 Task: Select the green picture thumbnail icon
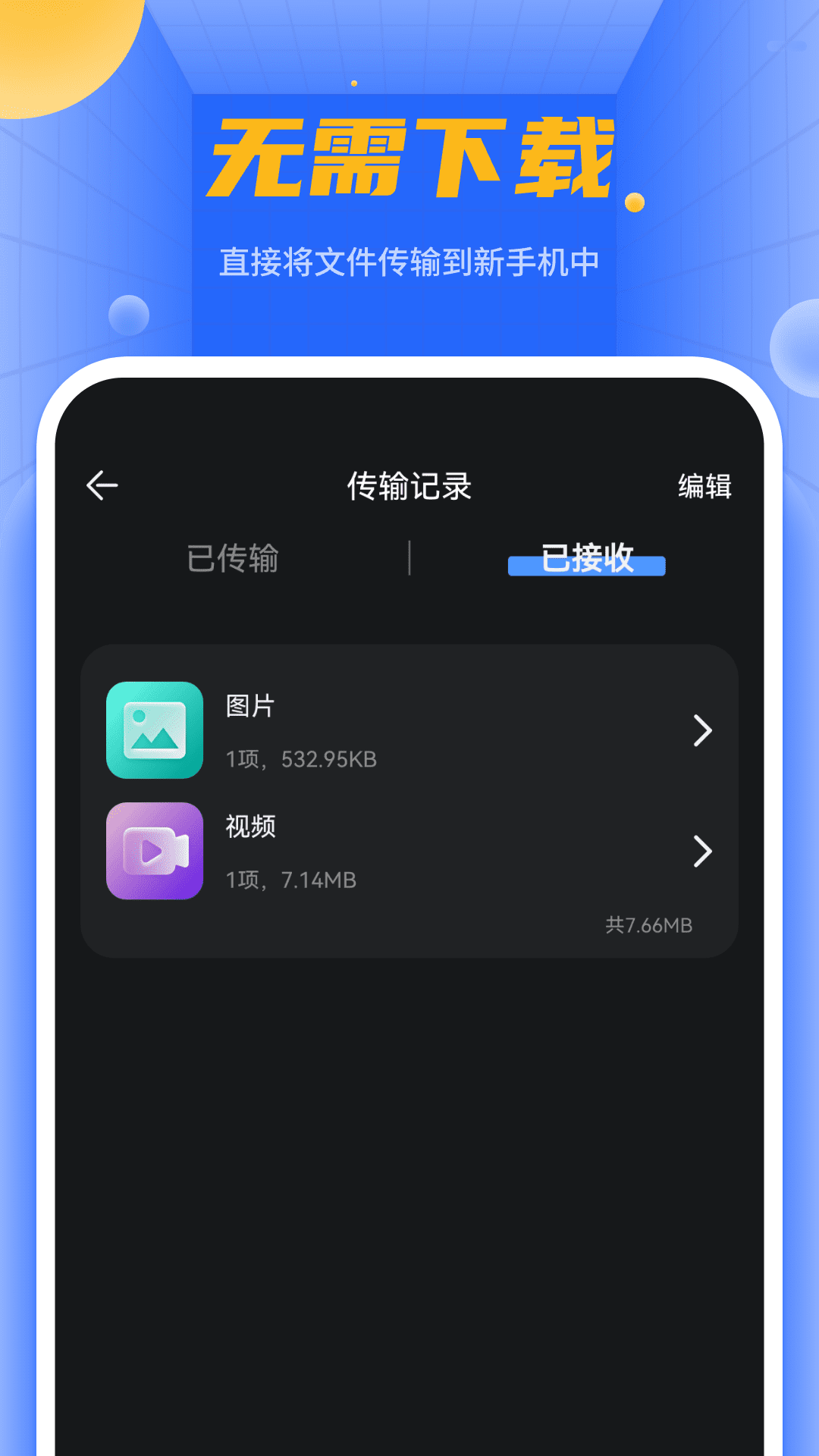pos(155,731)
